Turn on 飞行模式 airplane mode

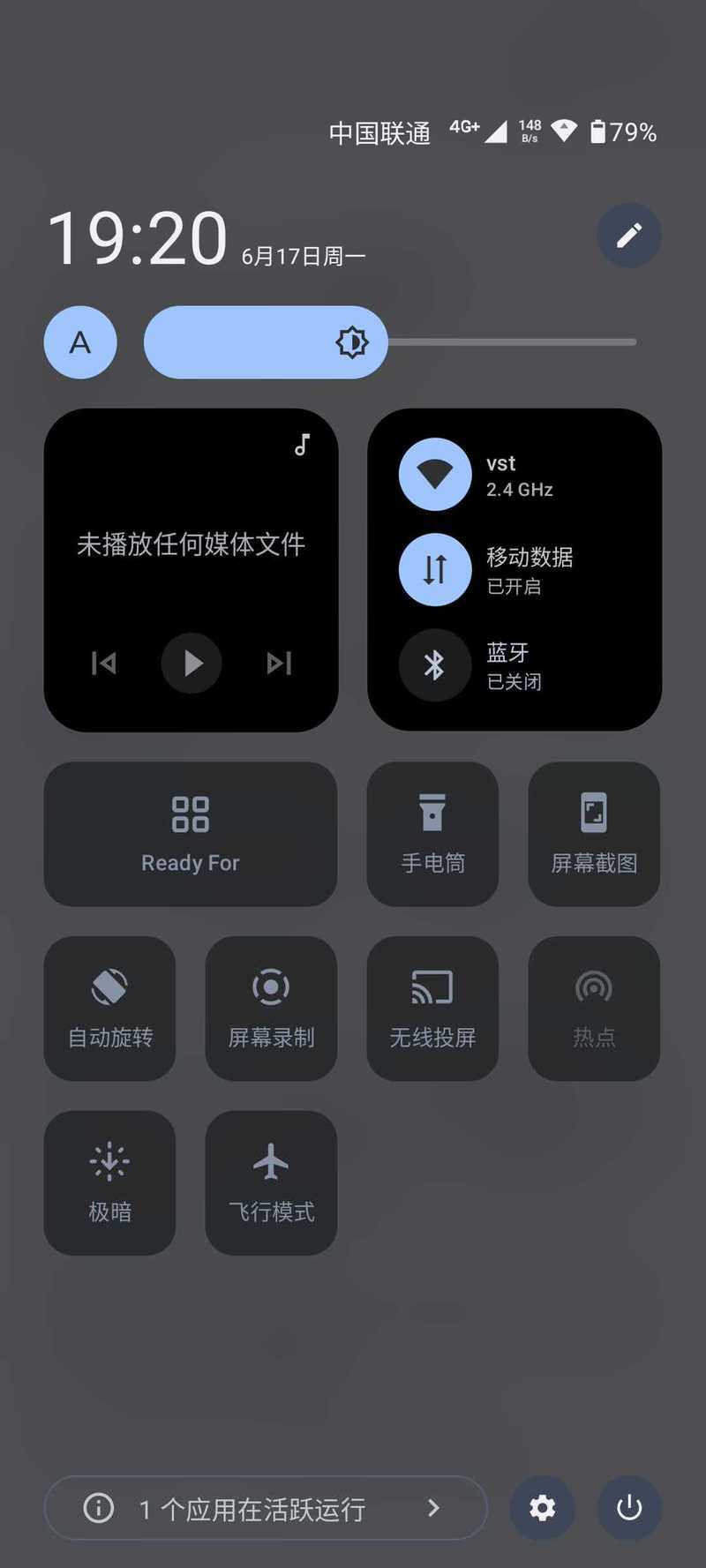271,1182
